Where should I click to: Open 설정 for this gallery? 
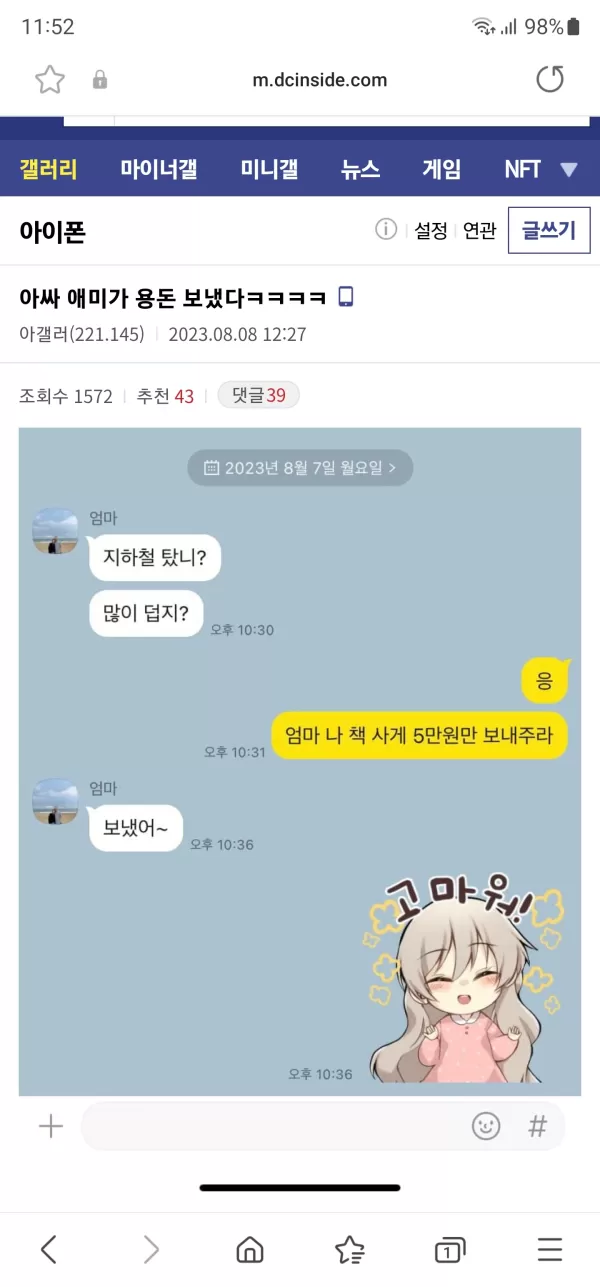point(431,231)
